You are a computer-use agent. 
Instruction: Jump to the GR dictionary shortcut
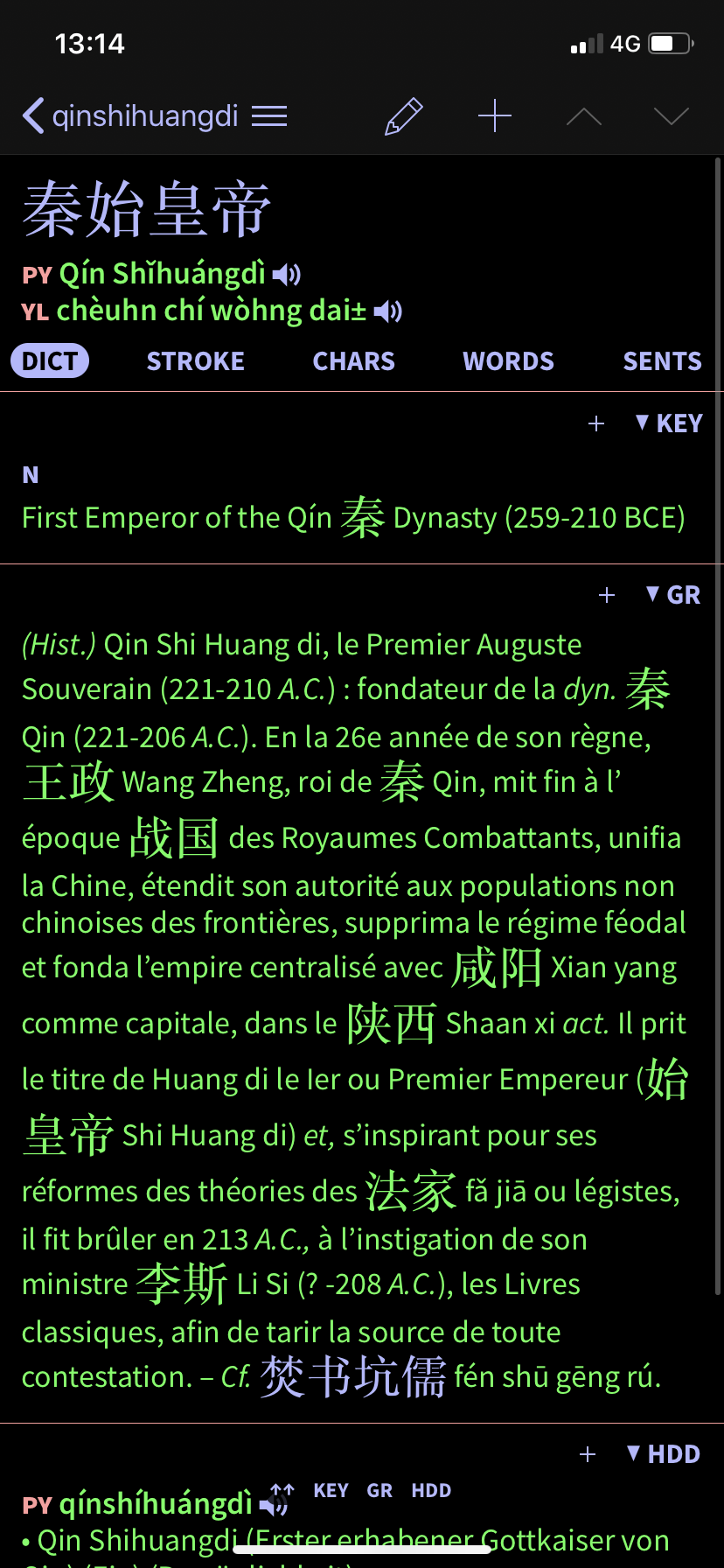[x=379, y=1491]
